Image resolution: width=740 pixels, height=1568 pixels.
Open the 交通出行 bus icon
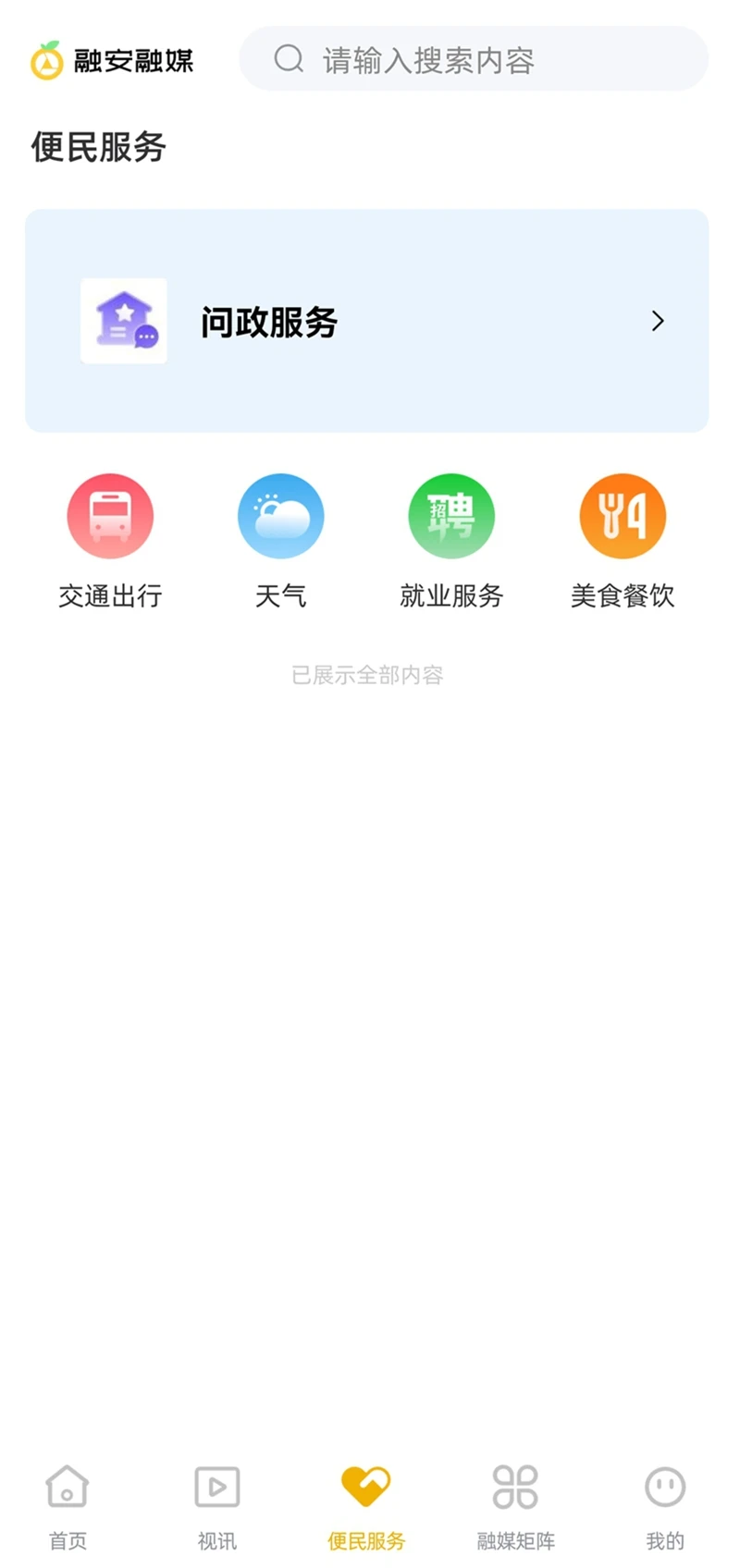tap(110, 516)
